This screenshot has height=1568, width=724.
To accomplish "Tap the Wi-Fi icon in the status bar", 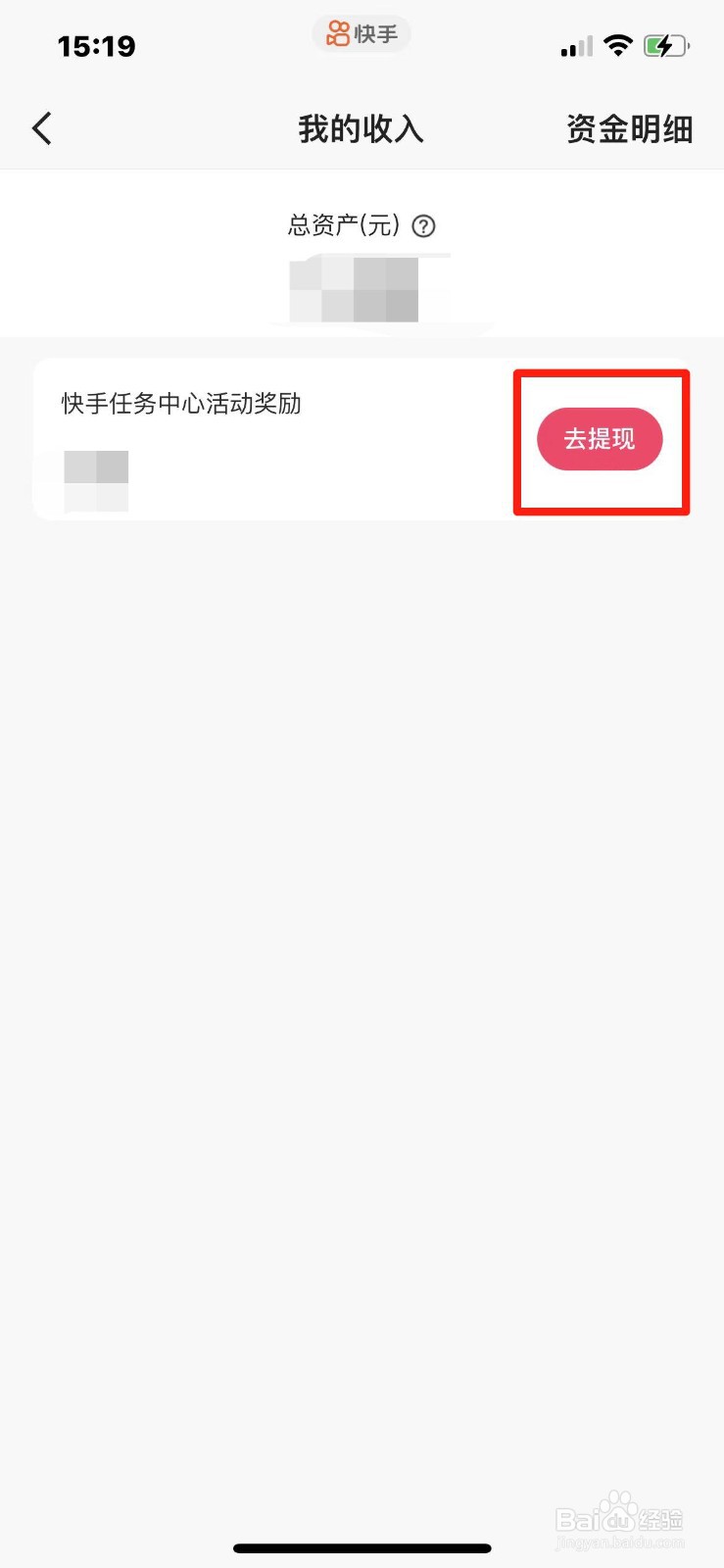I will pyautogui.click(x=619, y=45).
